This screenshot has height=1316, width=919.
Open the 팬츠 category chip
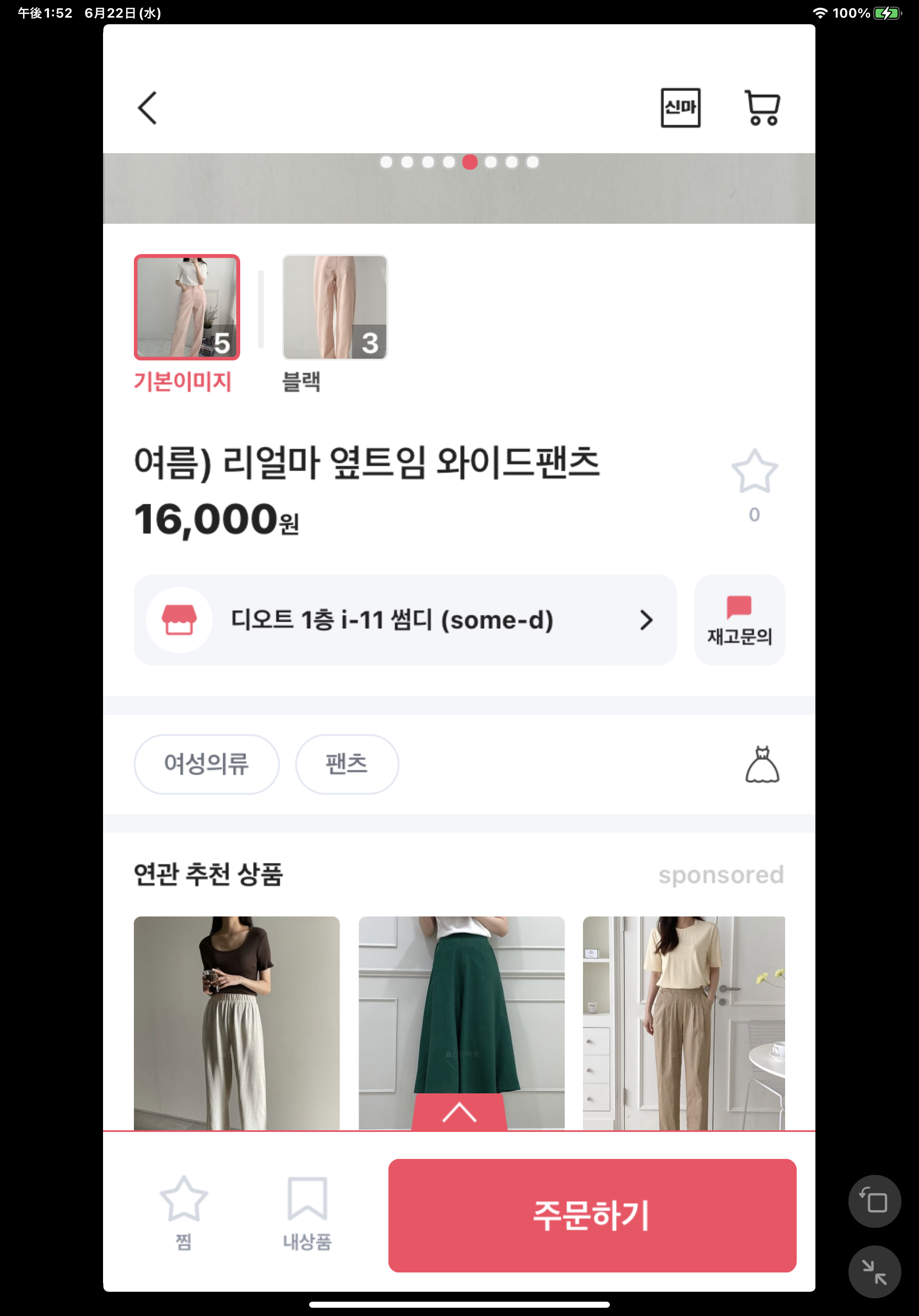pyautogui.click(x=347, y=764)
